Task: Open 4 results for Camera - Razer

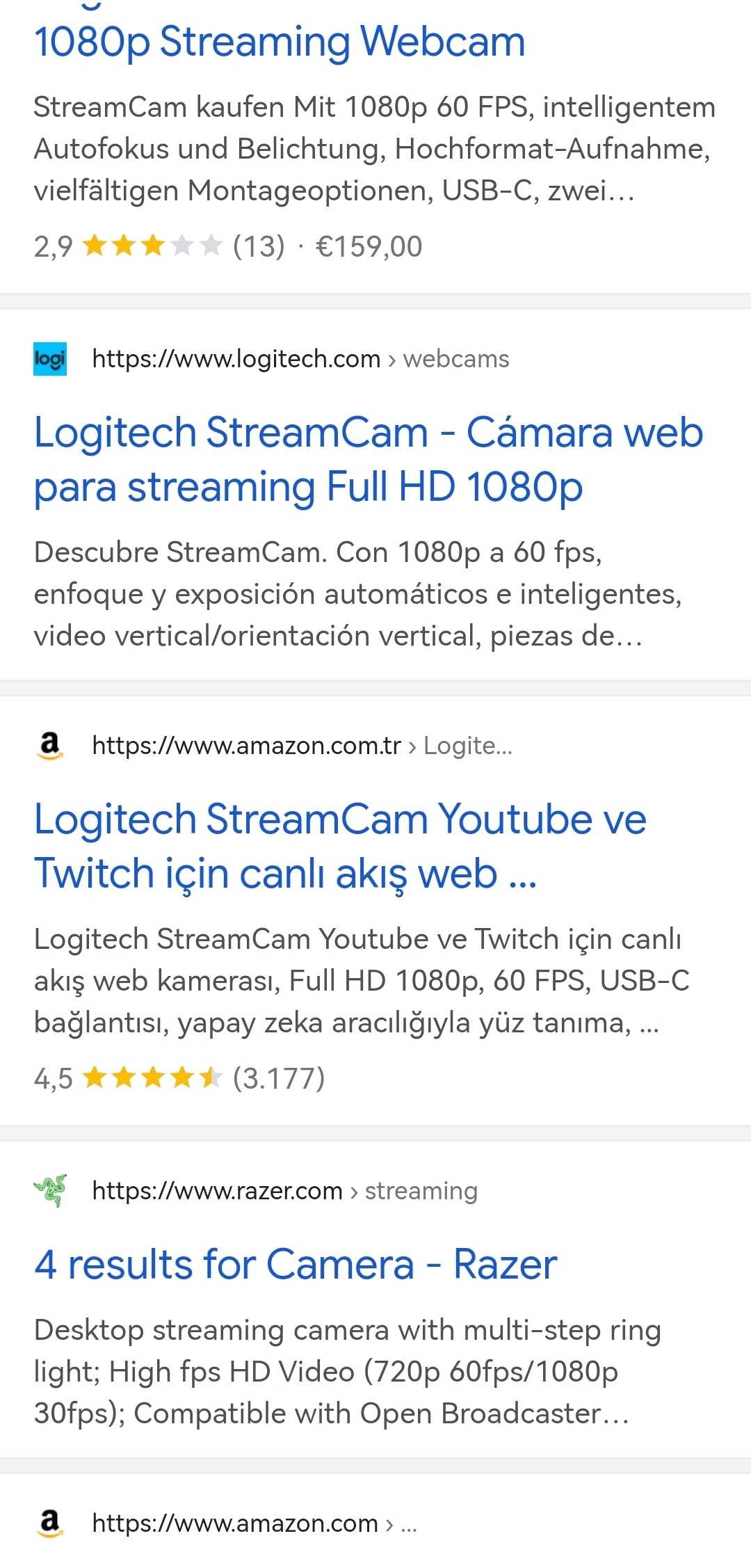Action: (x=296, y=1264)
